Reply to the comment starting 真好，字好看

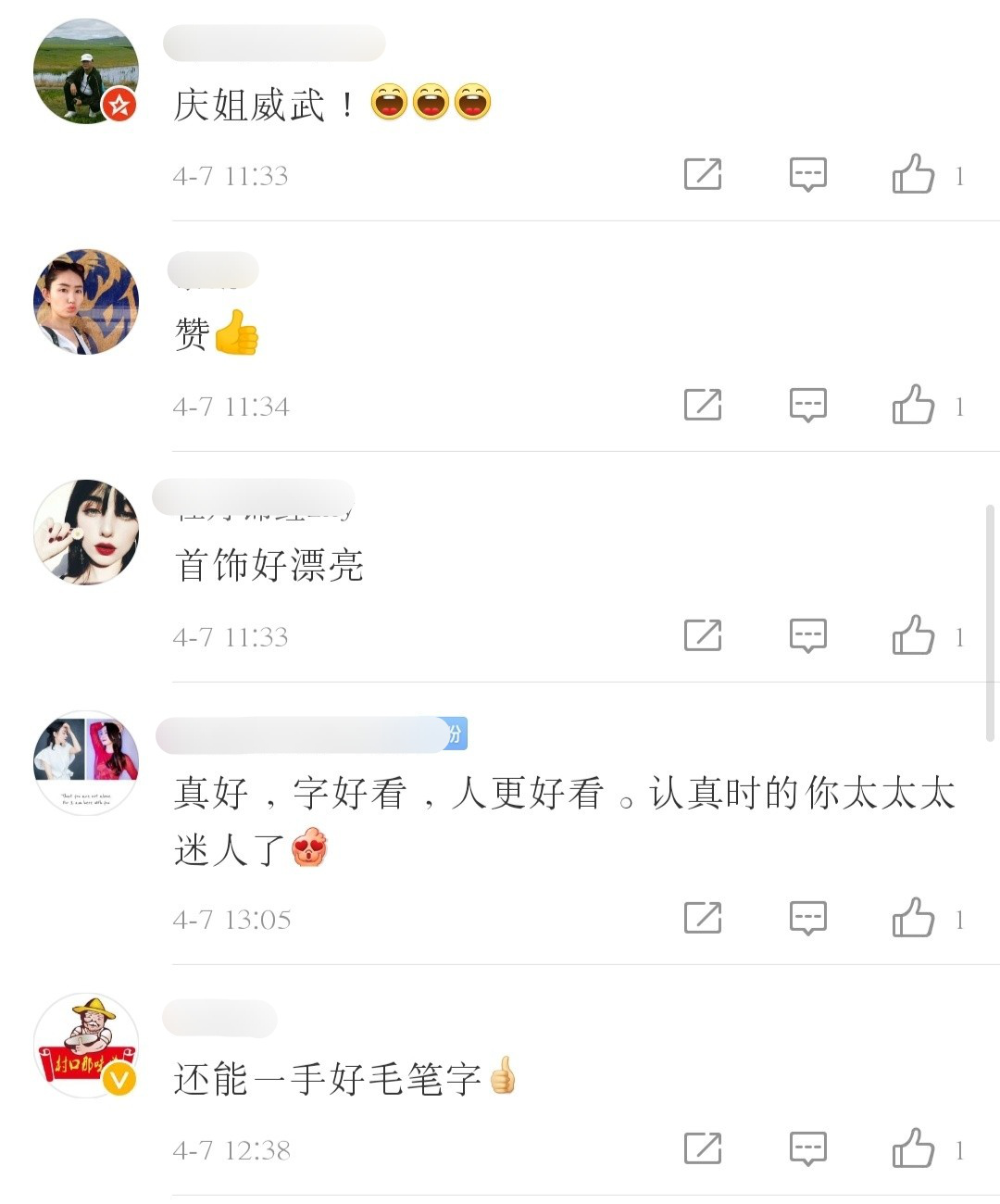pos(807,918)
